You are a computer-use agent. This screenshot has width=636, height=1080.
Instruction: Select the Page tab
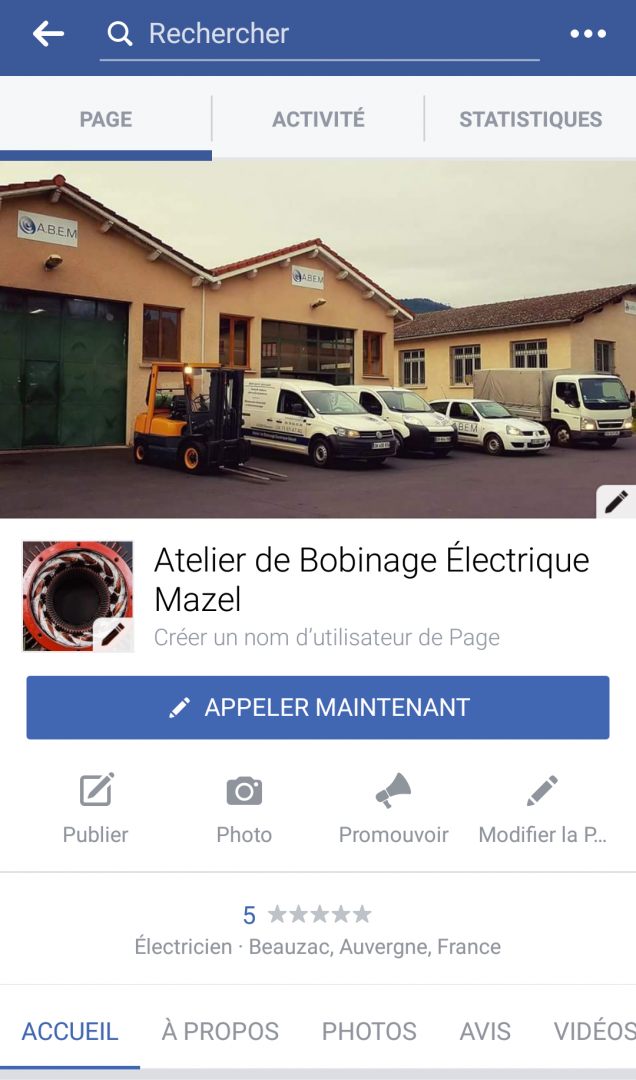tap(105, 119)
